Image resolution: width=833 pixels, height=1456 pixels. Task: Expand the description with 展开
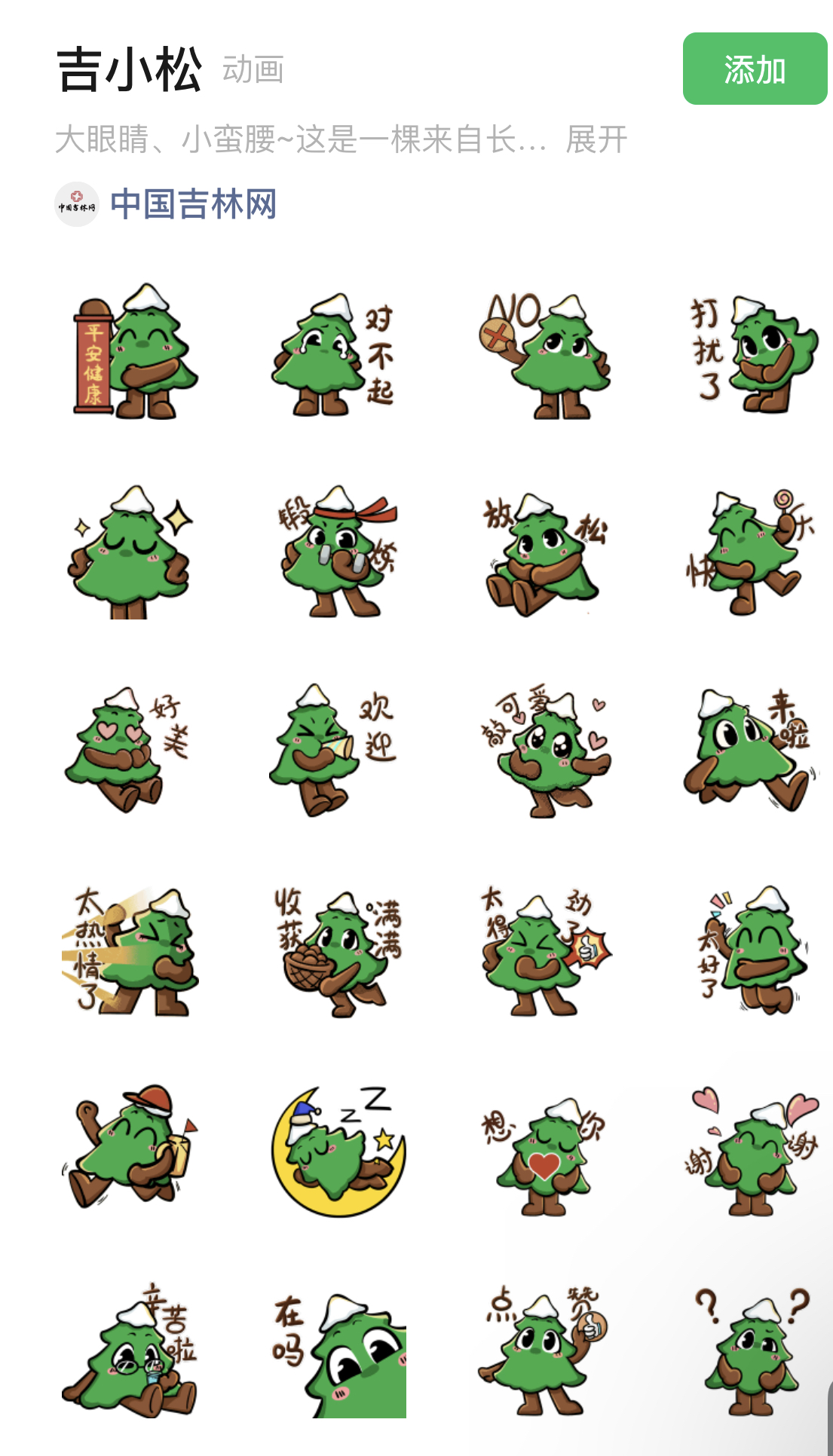[x=596, y=140]
